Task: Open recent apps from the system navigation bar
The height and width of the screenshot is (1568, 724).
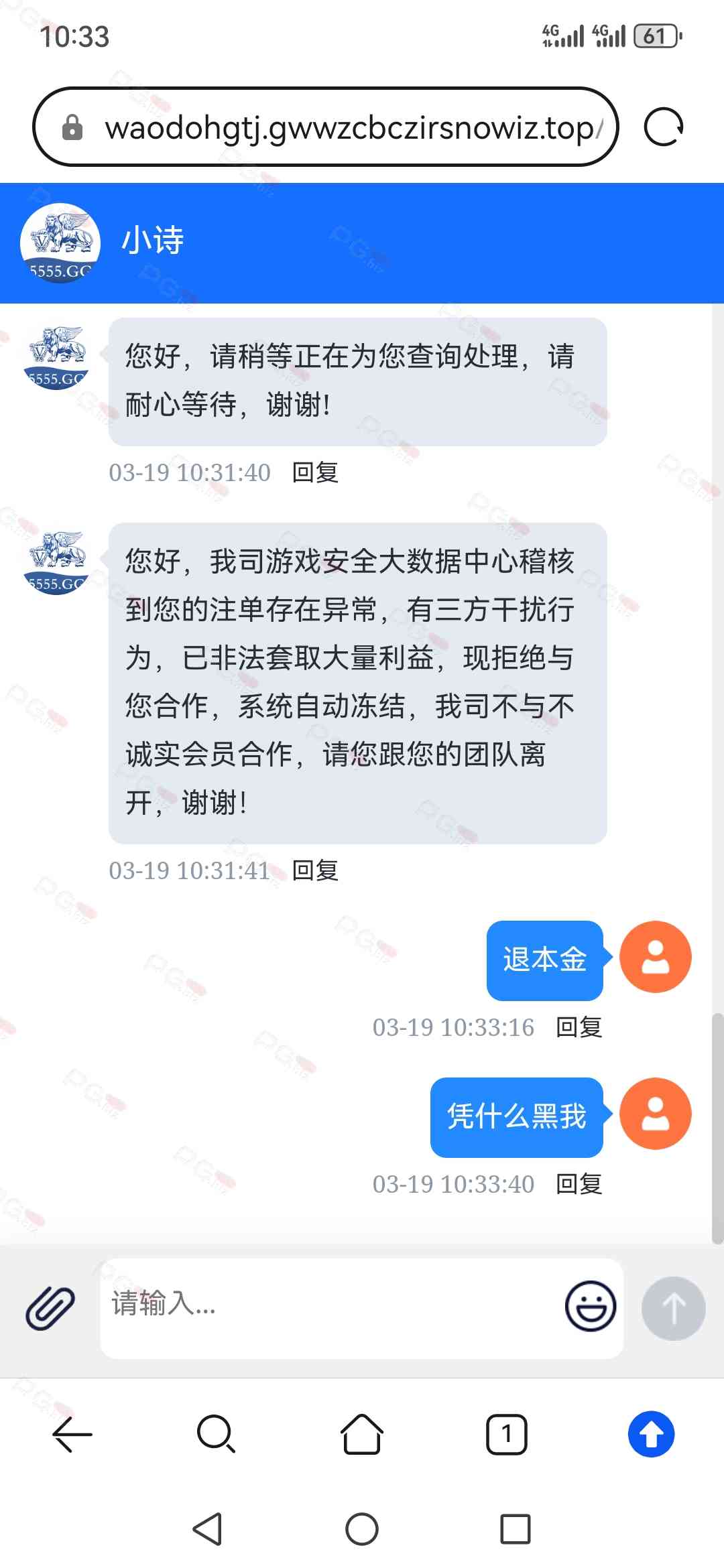Action: pos(515,1529)
